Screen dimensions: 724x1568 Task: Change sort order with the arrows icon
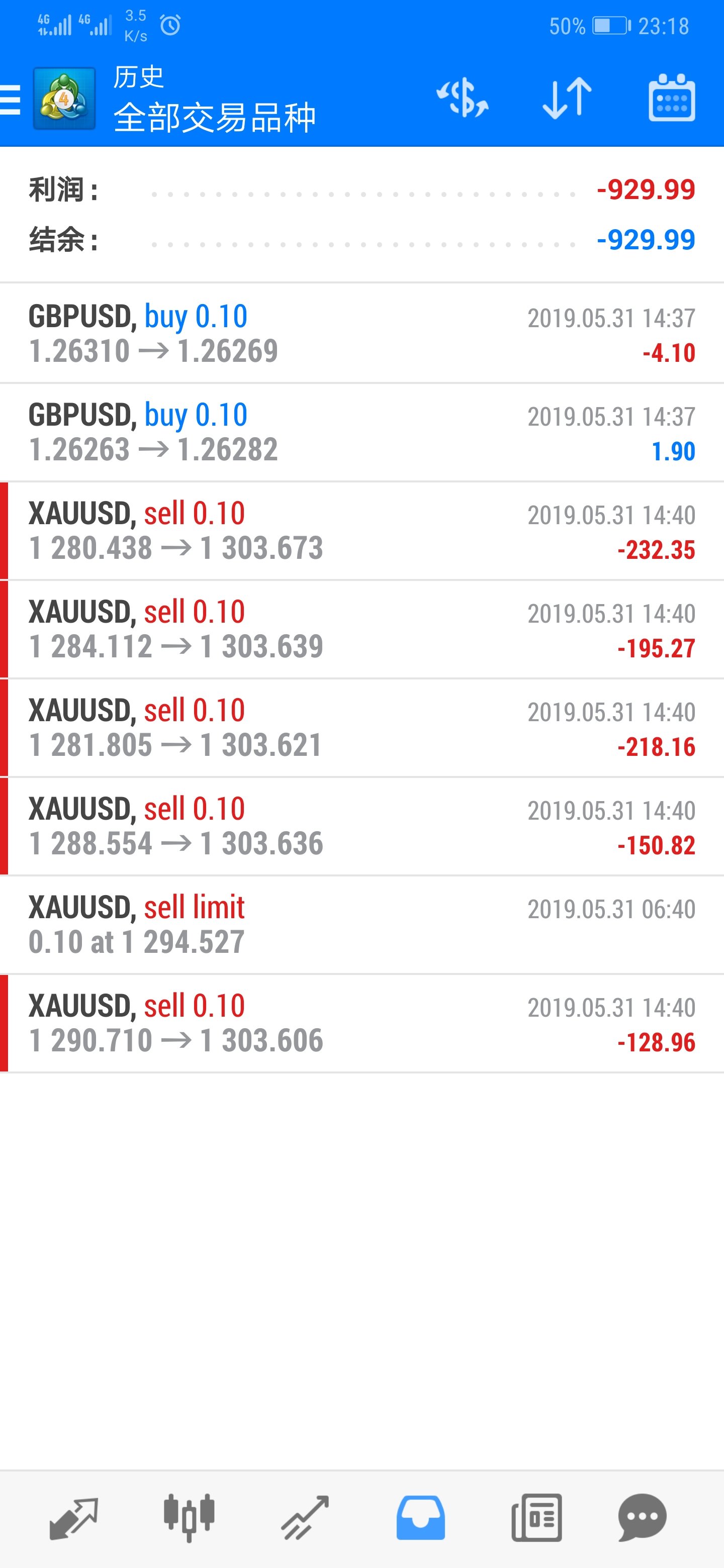567,98
